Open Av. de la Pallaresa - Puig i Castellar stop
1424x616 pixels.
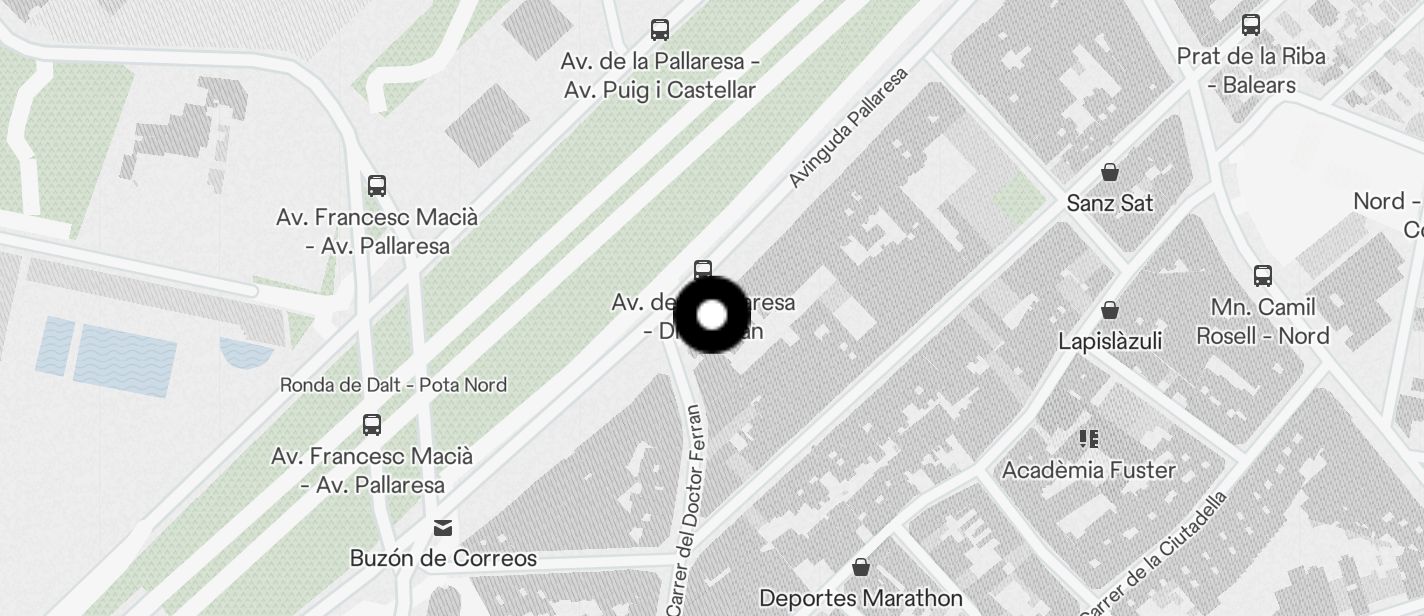coord(660,30)
